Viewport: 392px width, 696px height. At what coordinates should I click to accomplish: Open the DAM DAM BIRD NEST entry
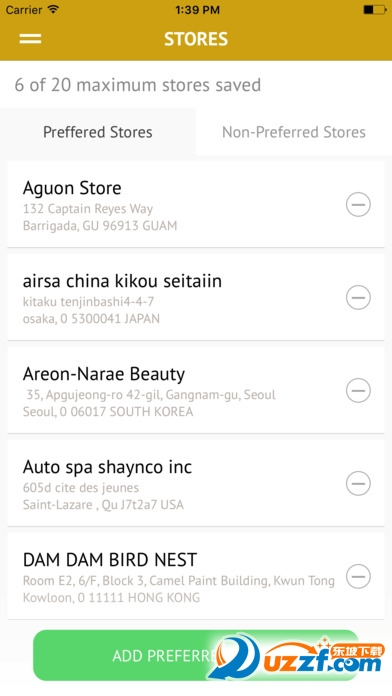[x=196, y=576]
